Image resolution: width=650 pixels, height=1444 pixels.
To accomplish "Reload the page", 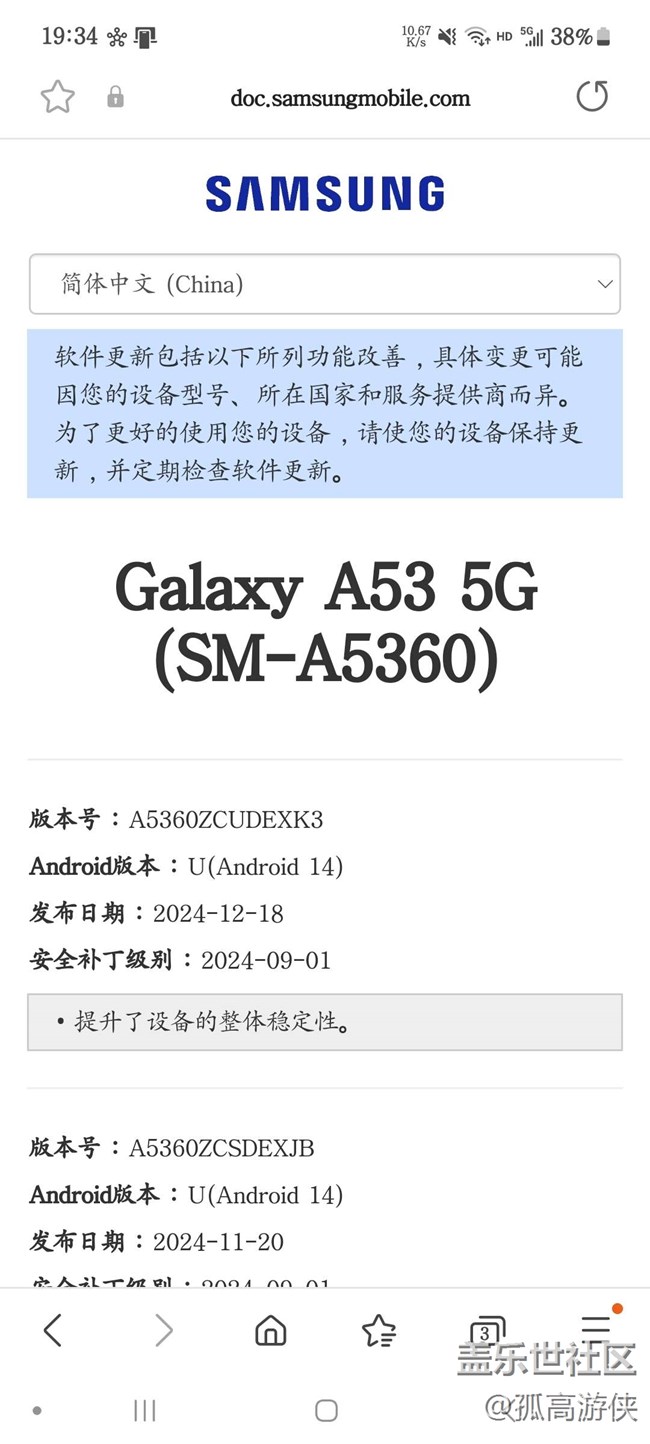I will coord(592,97).
